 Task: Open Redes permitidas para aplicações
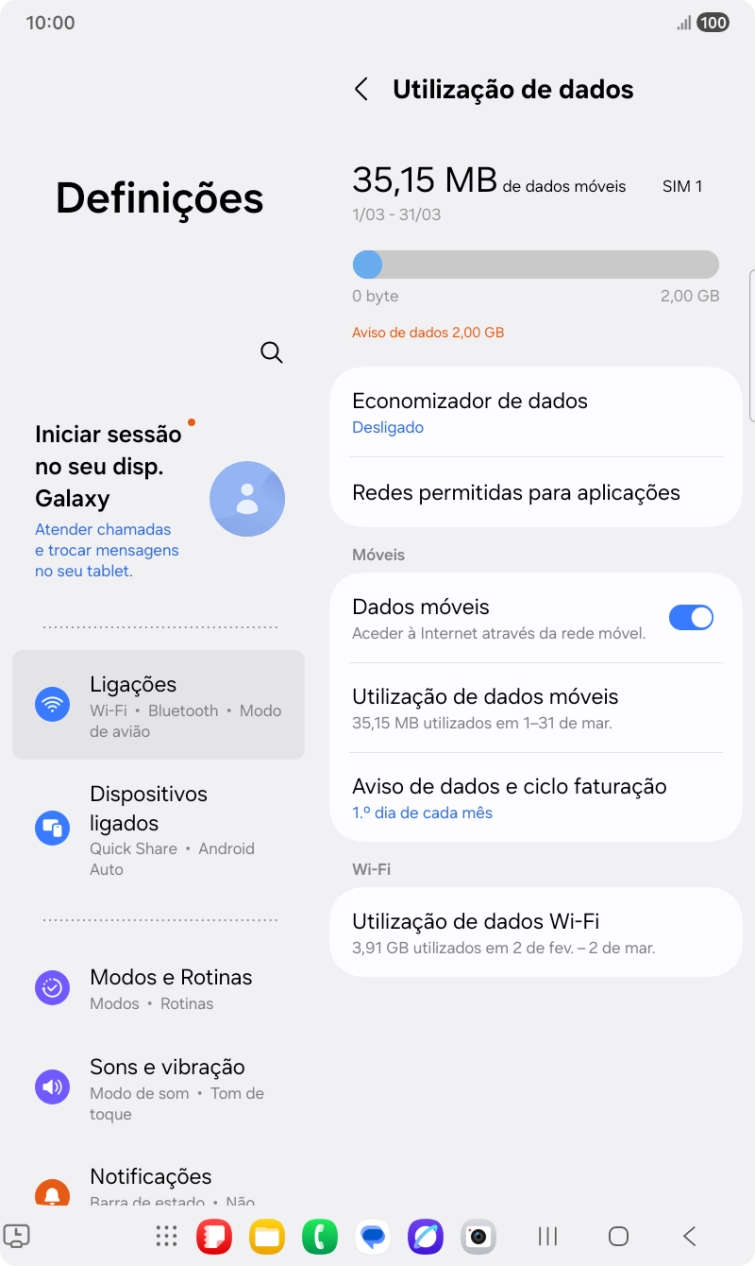(535, 492)
